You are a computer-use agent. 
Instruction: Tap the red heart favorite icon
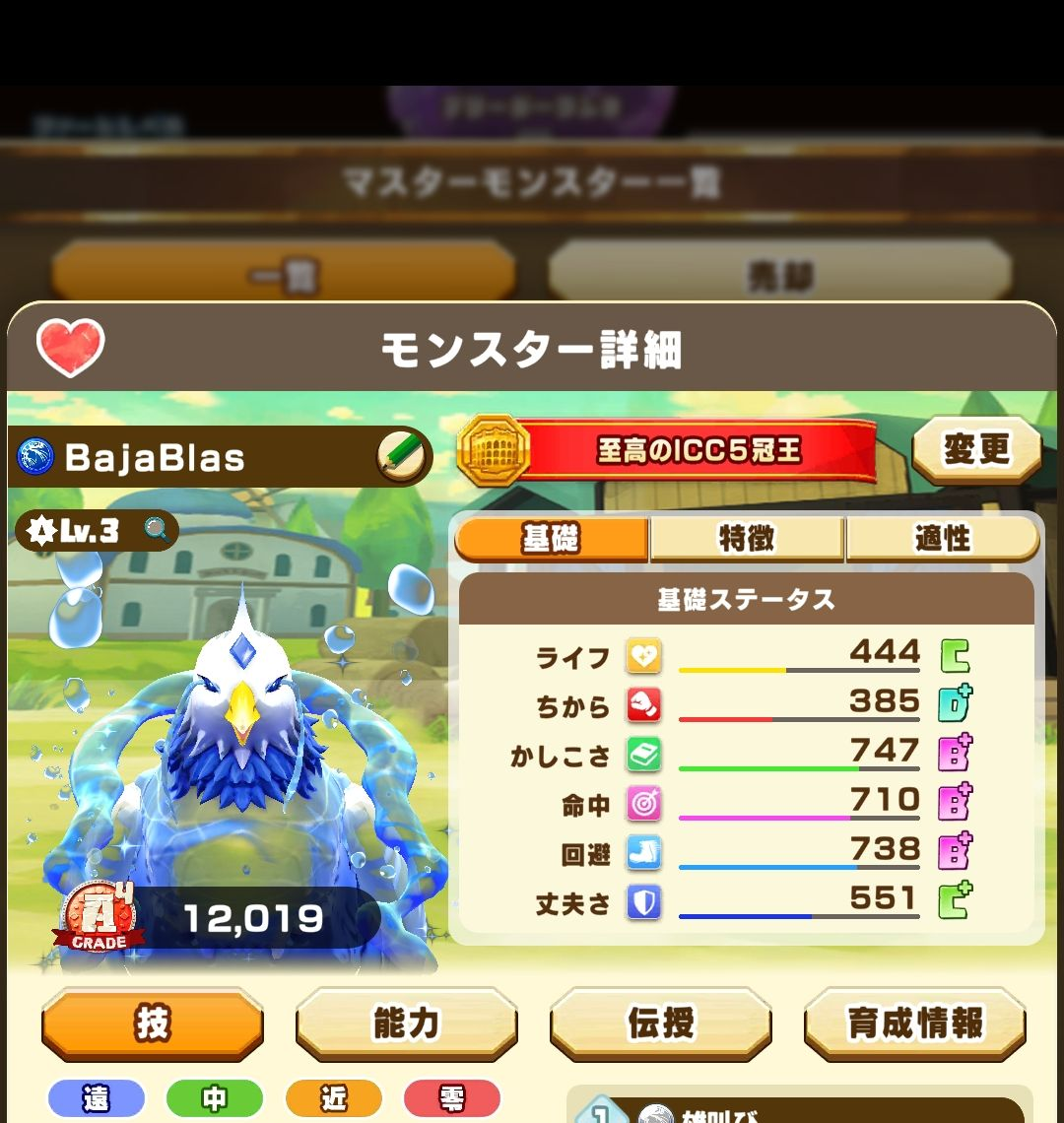coord(70,348)
